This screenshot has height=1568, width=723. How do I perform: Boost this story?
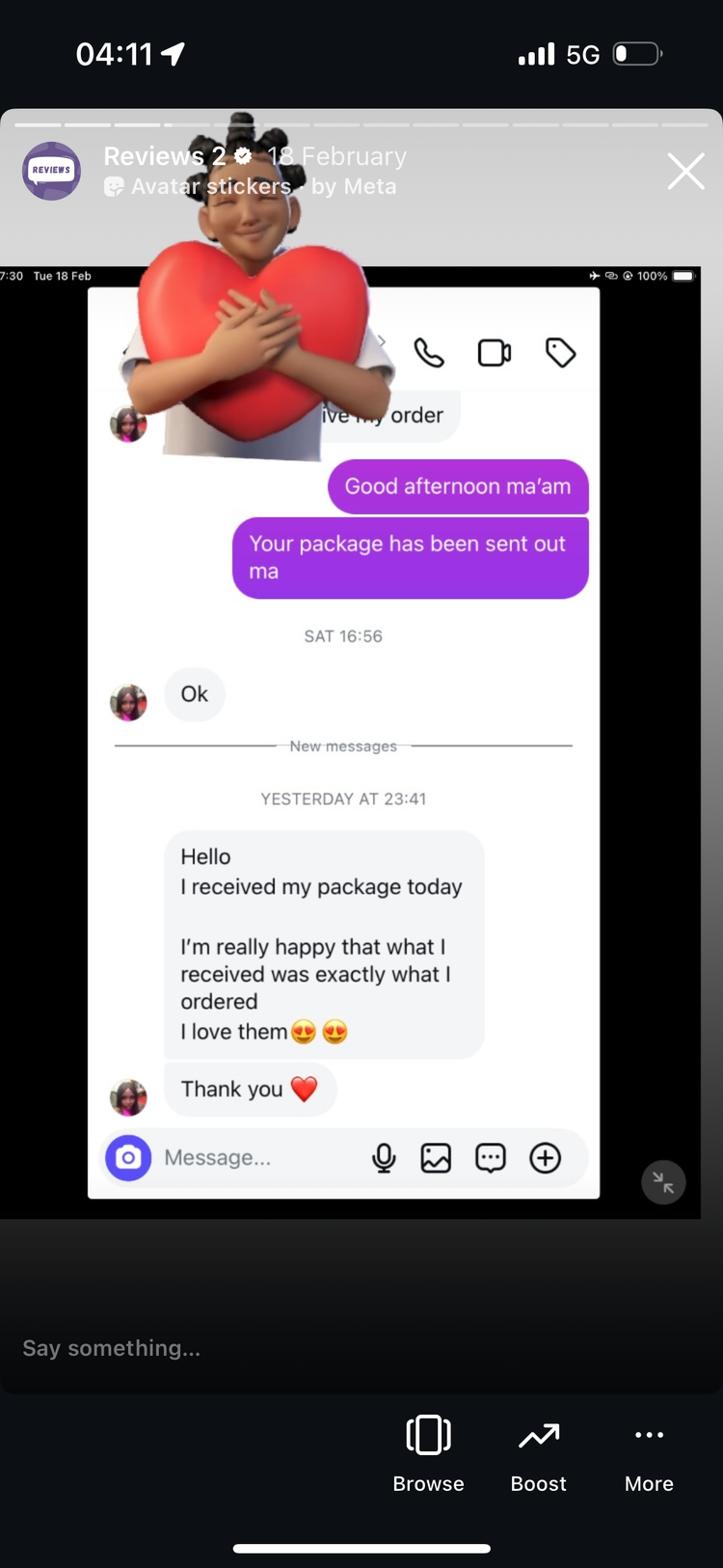[x=539, y=1453]
